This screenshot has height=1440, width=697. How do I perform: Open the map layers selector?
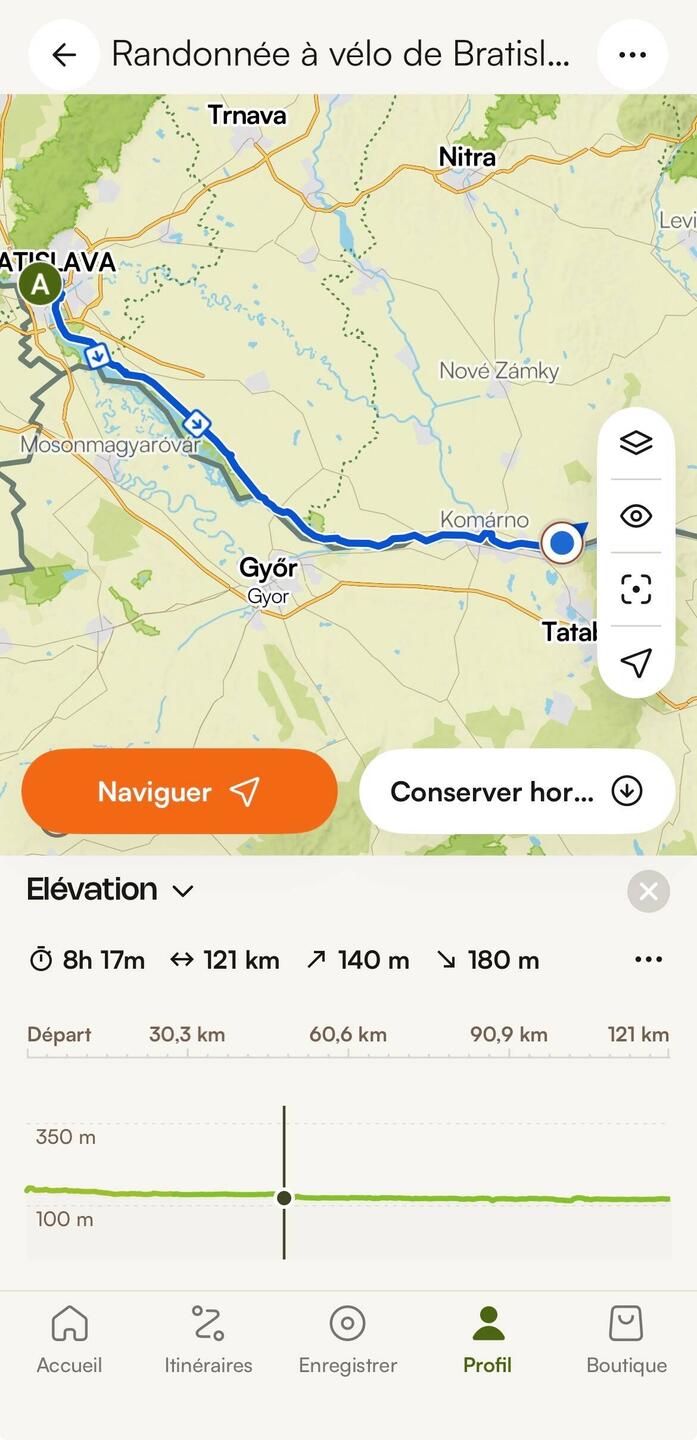(x=636, y=443)
